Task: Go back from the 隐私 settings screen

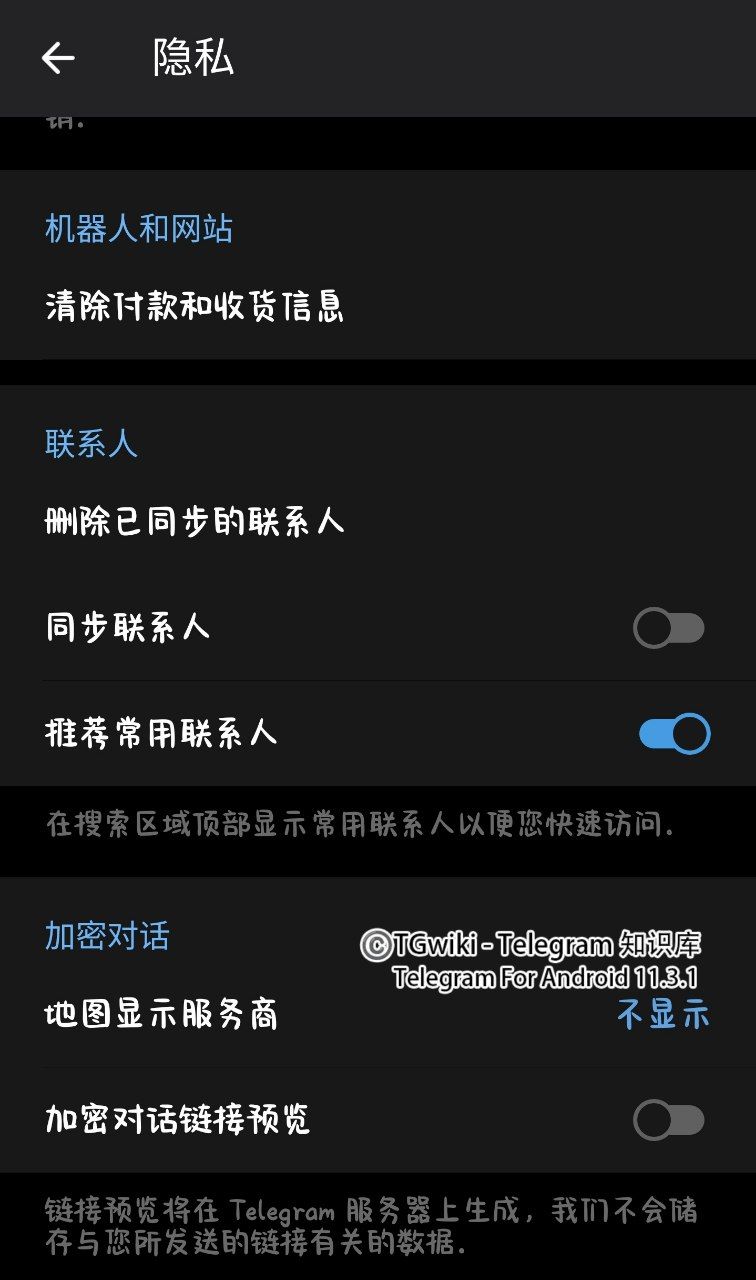Action: (x=58, y=58)
